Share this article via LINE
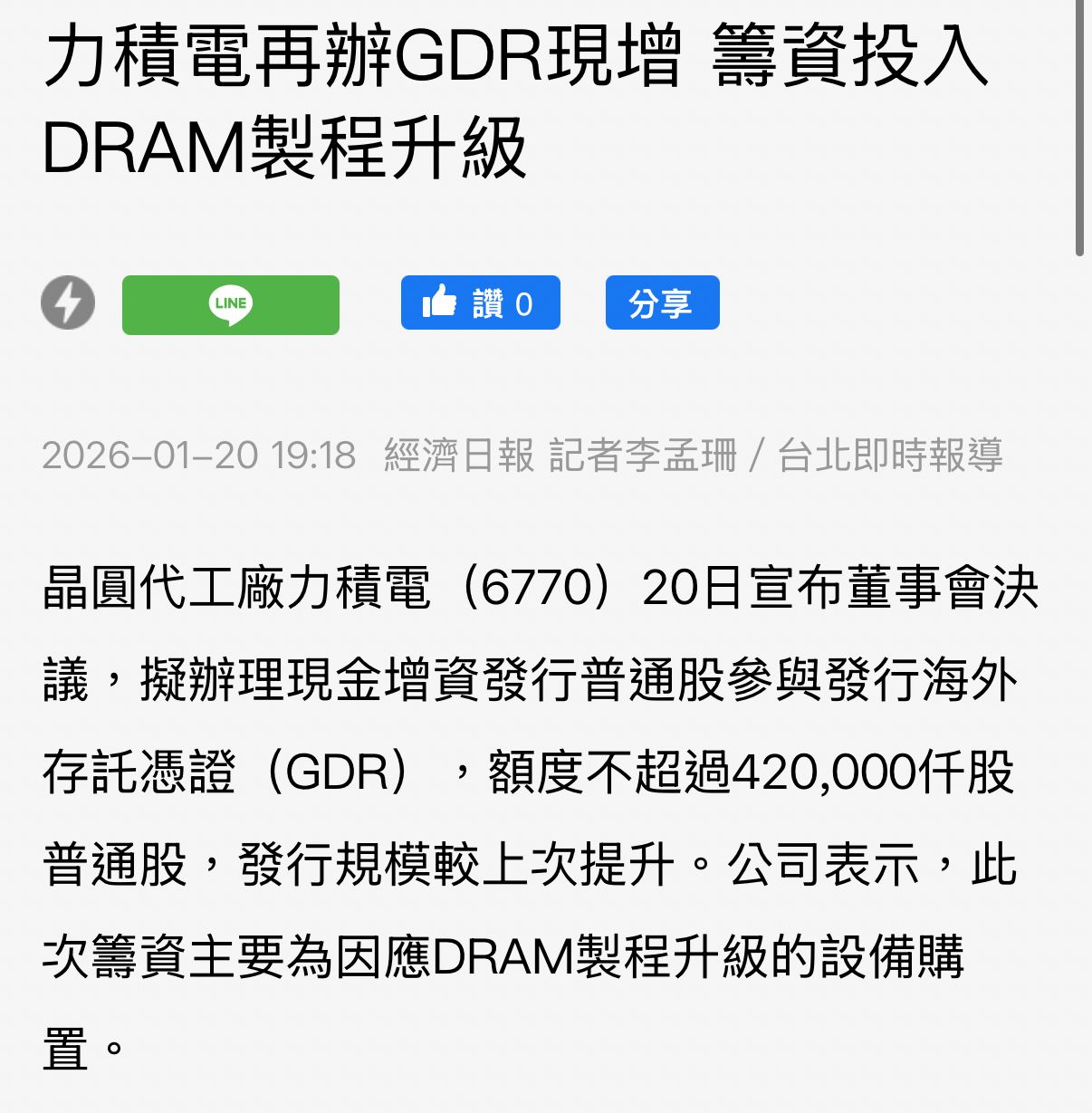1092x1113 pixels. tap(231, 304)
